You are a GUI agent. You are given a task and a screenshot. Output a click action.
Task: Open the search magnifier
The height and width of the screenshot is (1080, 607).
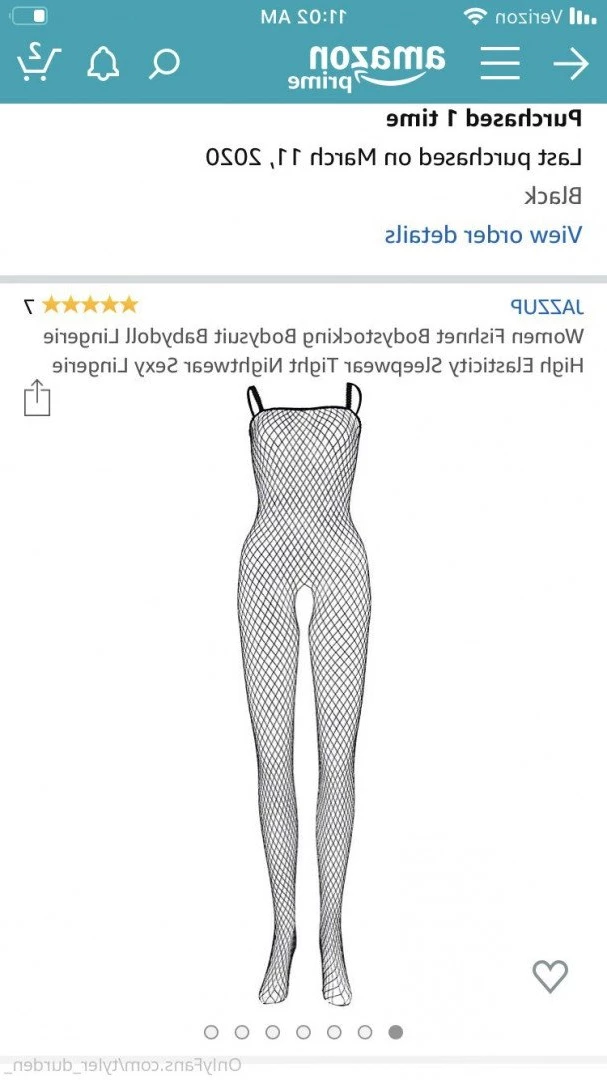coord(164,65)
